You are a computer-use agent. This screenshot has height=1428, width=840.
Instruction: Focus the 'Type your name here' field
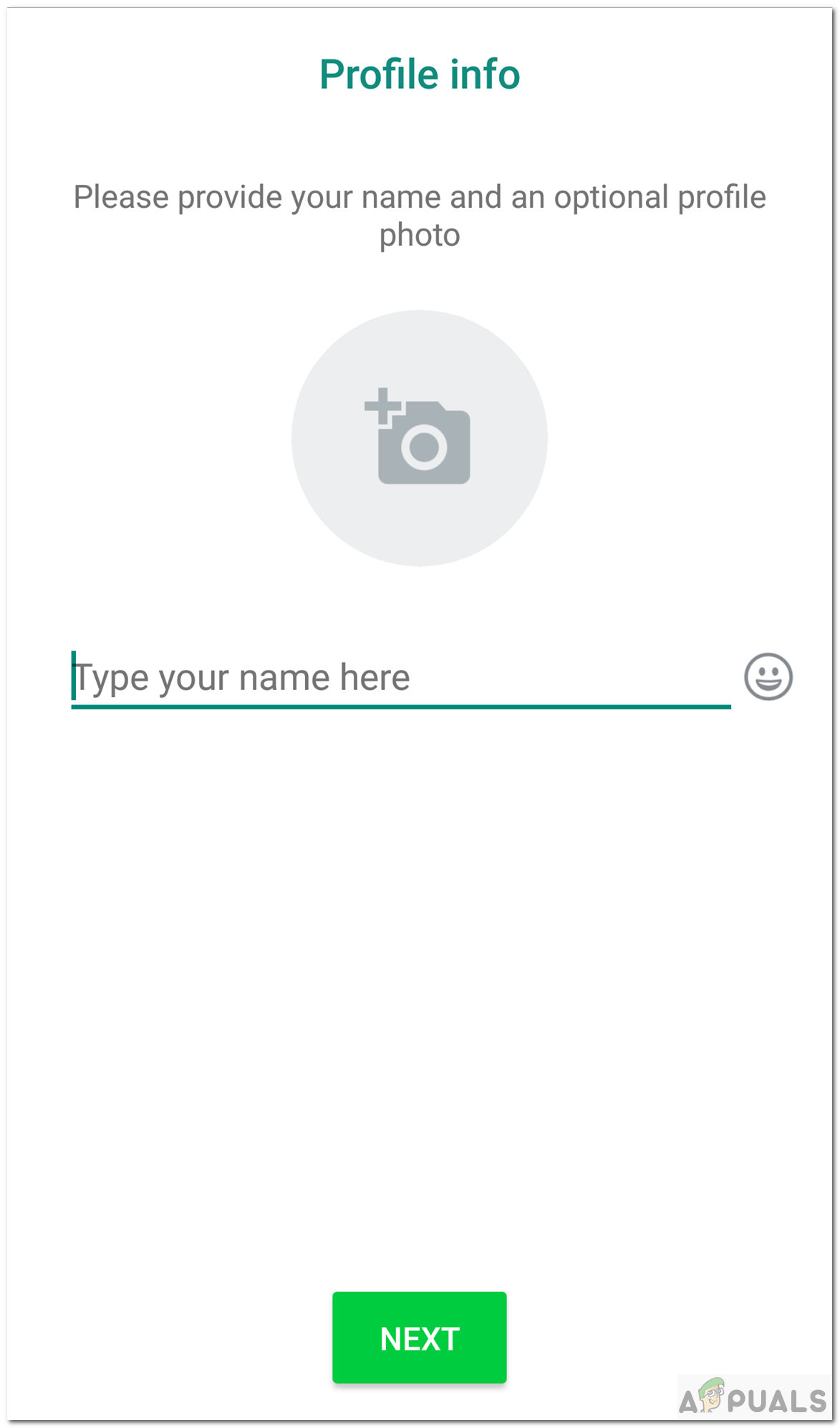point(400,677)
